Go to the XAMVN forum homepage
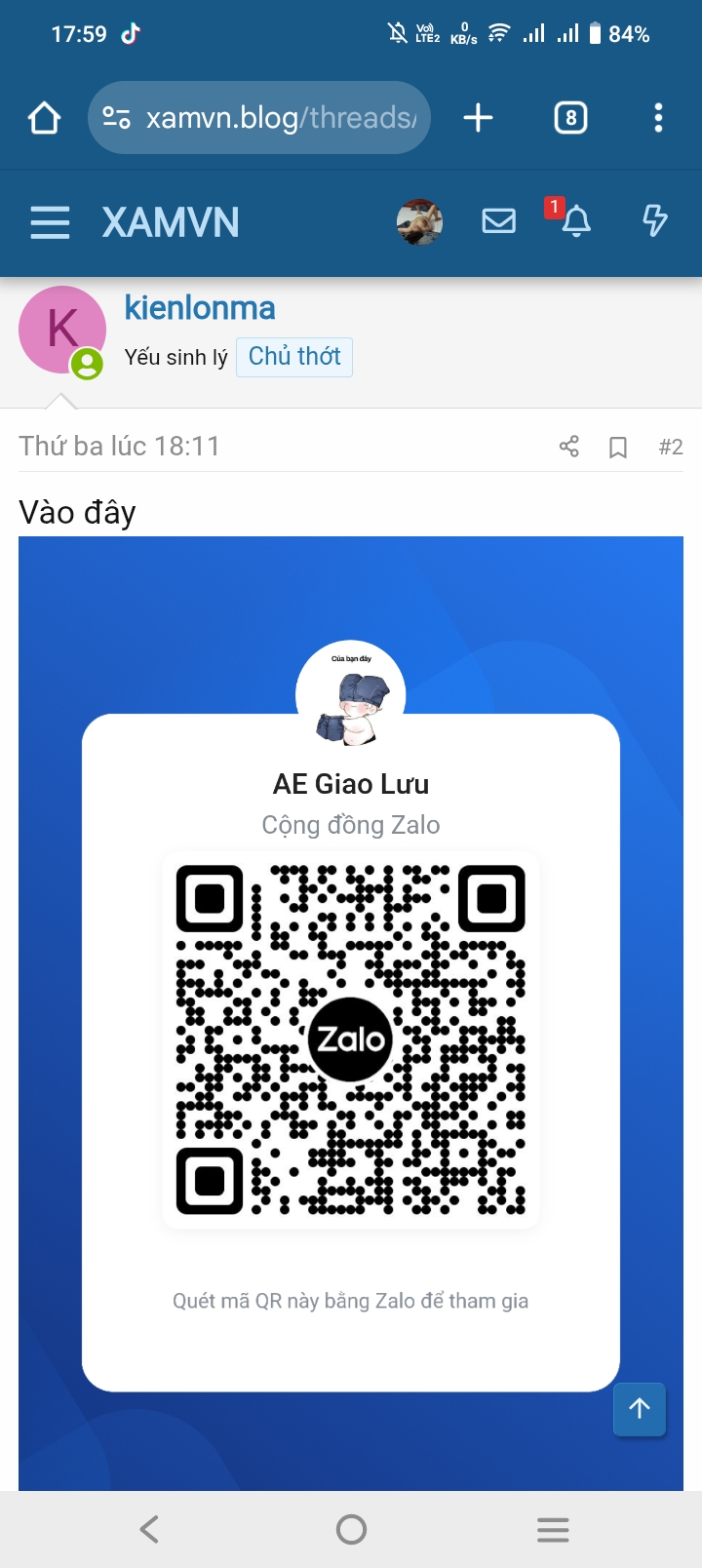Screen dimensions: 702x1568 [171, 222]
